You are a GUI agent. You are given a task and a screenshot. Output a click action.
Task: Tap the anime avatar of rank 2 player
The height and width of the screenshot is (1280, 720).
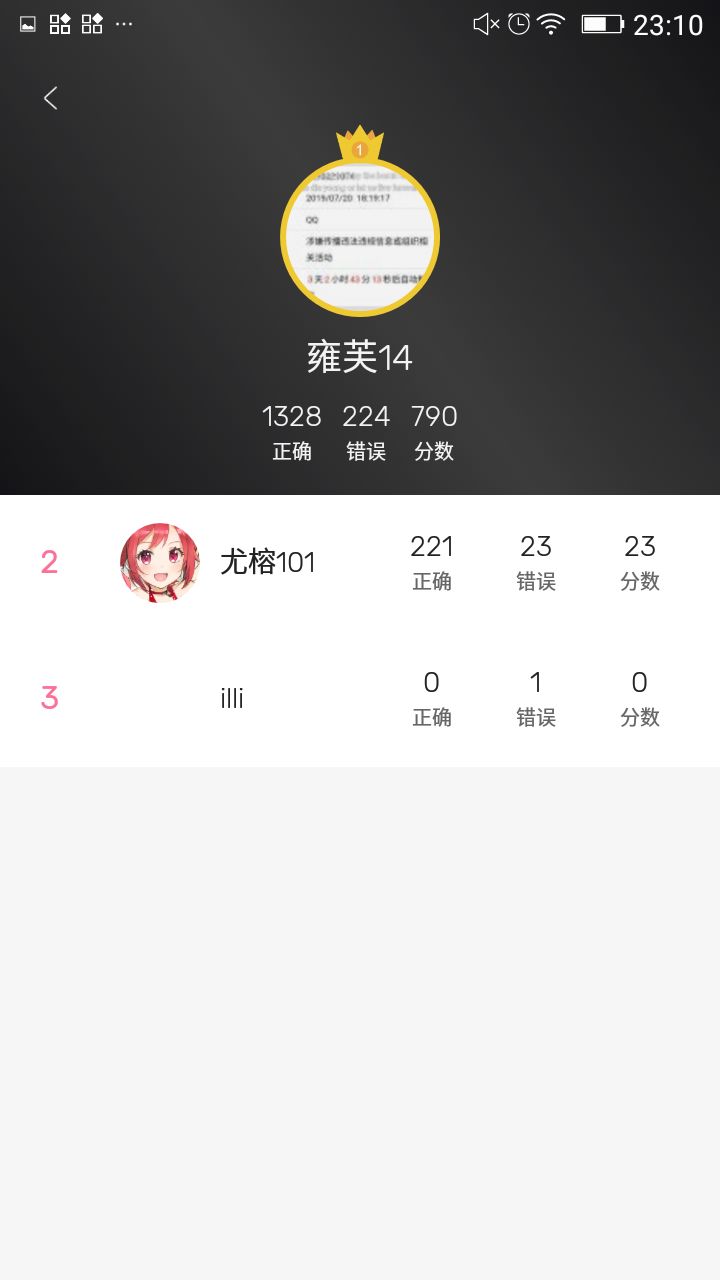click(x=160, y=561)
